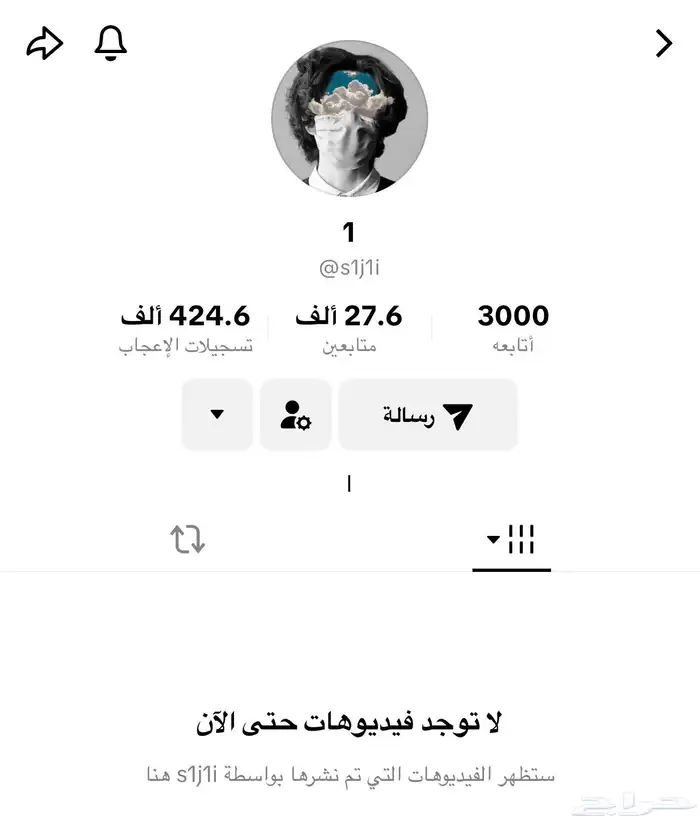Image resolution: width=700 pixels, height=823 pixels.
Task: Share this profile with the arrow icon
Action: [x=44, y=43]
